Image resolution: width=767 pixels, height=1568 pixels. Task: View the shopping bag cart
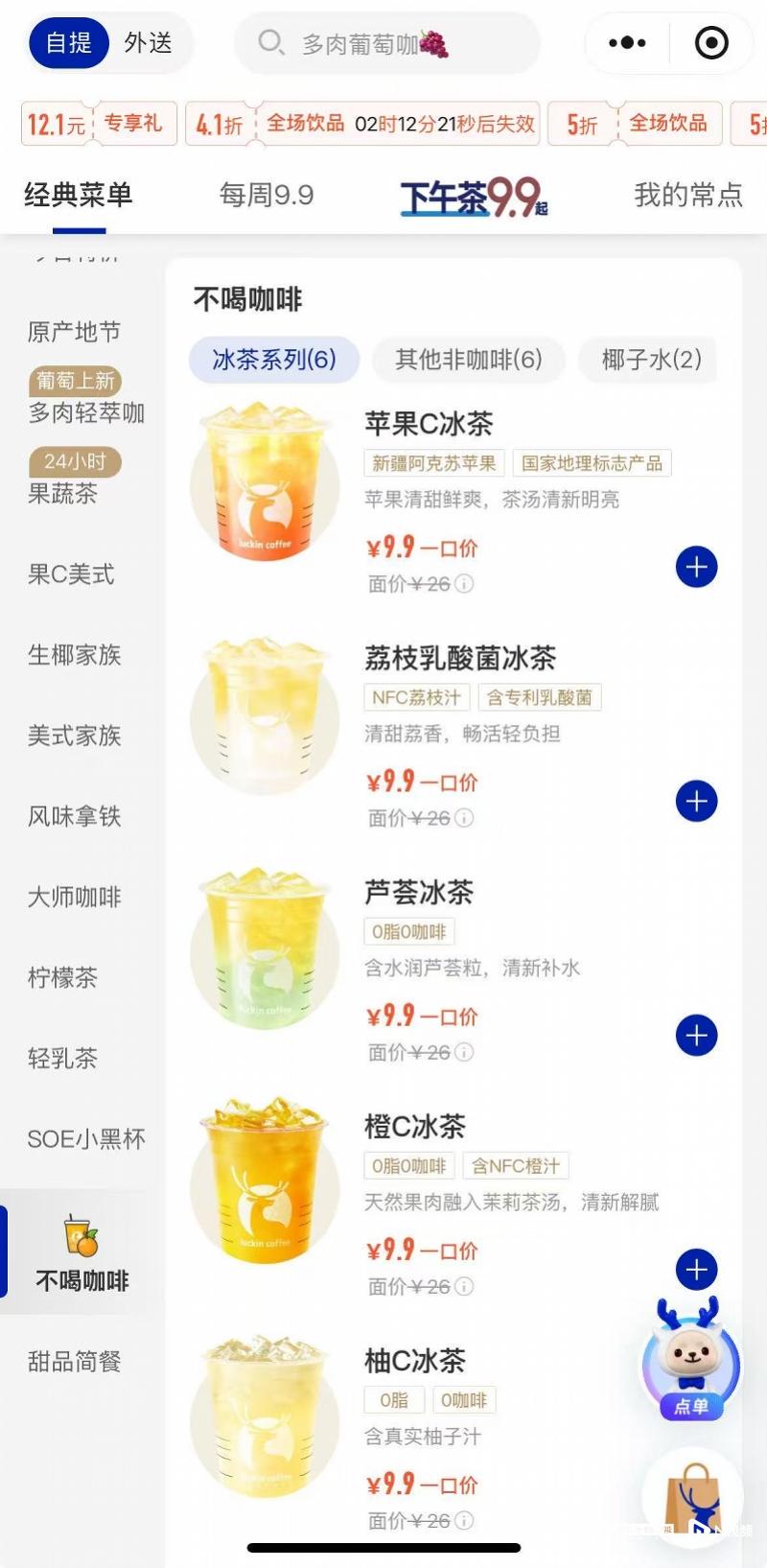692,1496
